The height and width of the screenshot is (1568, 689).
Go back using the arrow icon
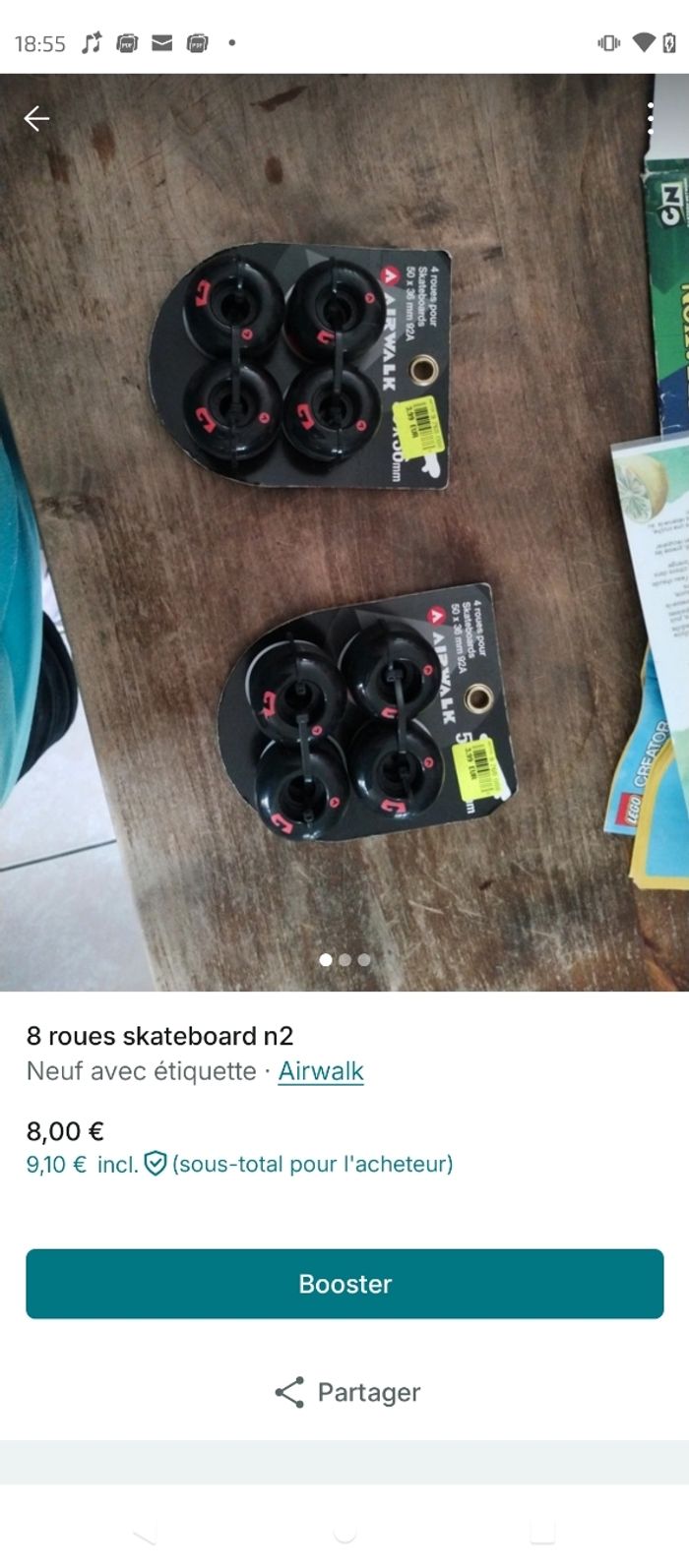36,119
